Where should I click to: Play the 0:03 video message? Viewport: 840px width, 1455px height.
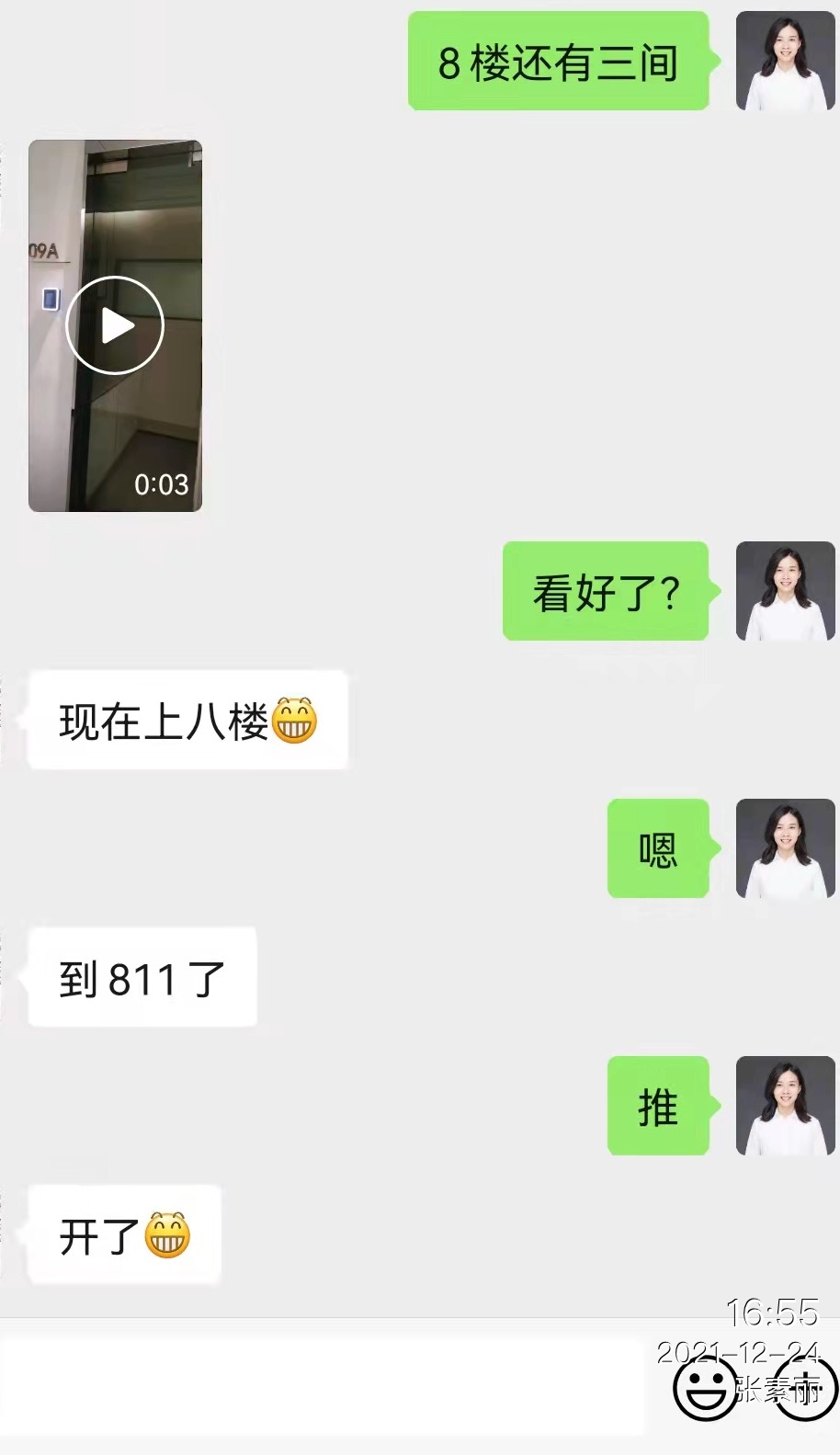(x=115, y=325)
